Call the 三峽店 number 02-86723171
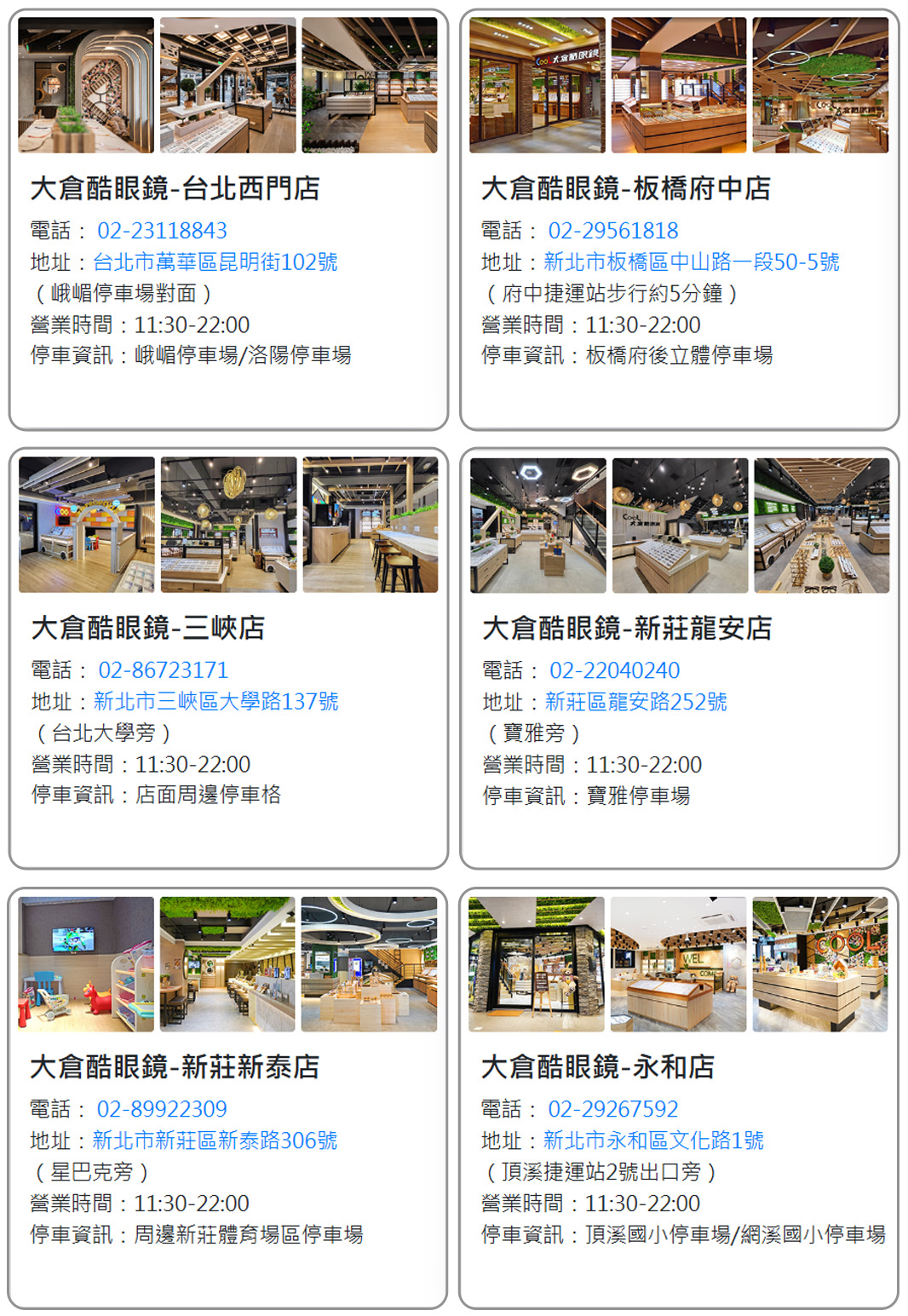Viewport: 908px width, 1316px height. click(163, 670)
